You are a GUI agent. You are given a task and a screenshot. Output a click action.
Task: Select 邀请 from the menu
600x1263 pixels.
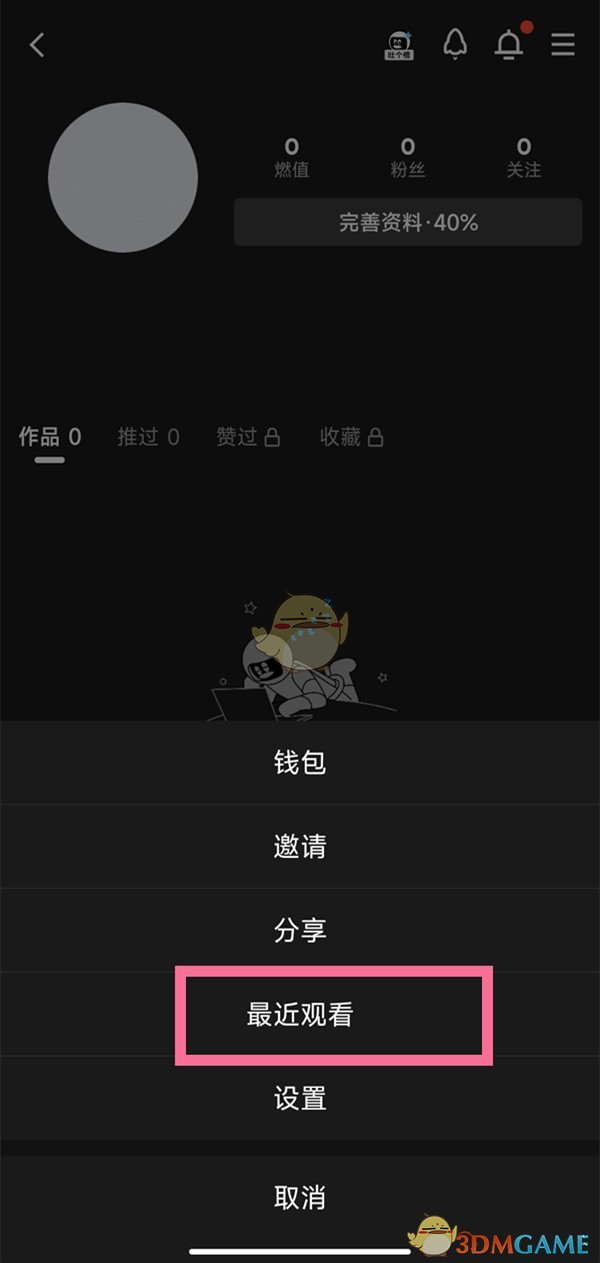coord(300,847)
